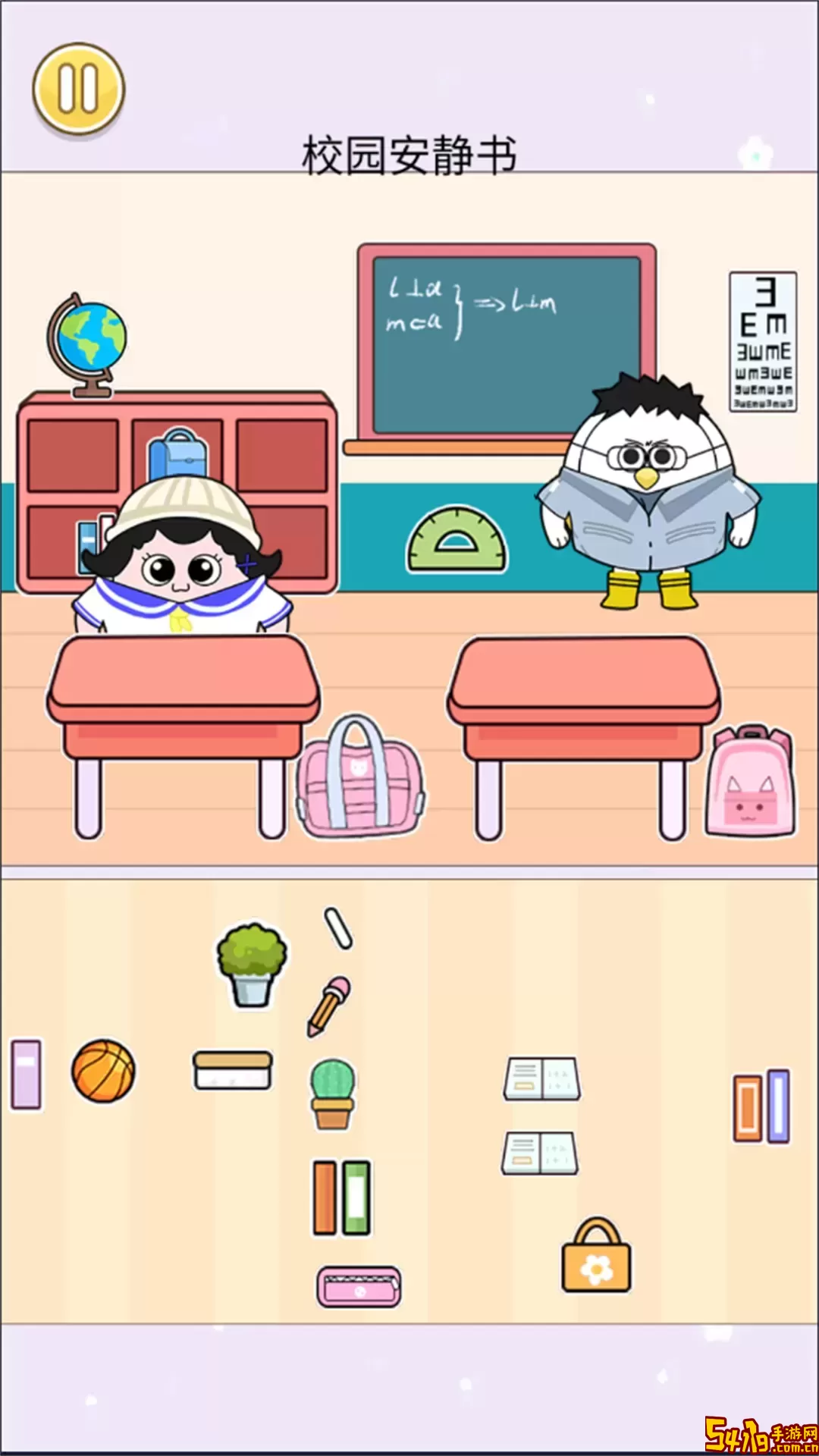The height and width of the screenshot is (1456, 819).
Task: Select the orange and blue books
Action: (x=761, y=1106)
